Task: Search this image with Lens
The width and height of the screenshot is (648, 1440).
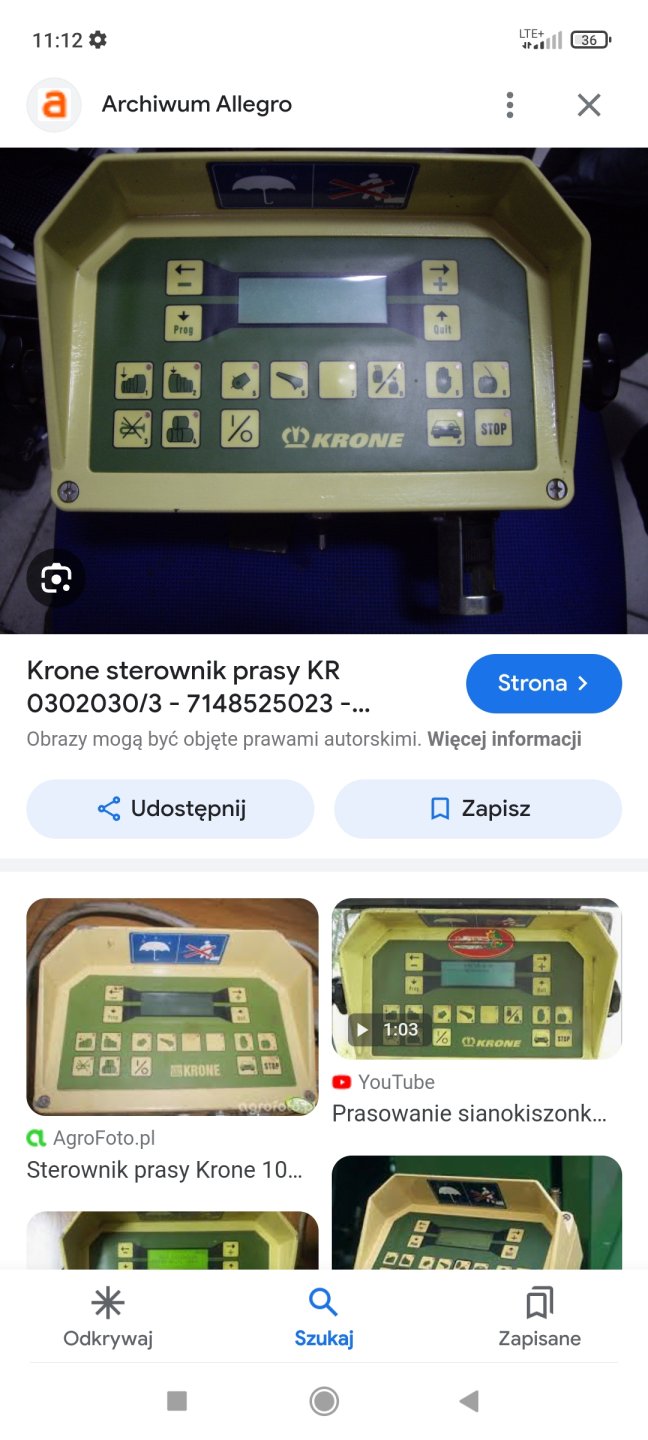Action: [56, 578]
